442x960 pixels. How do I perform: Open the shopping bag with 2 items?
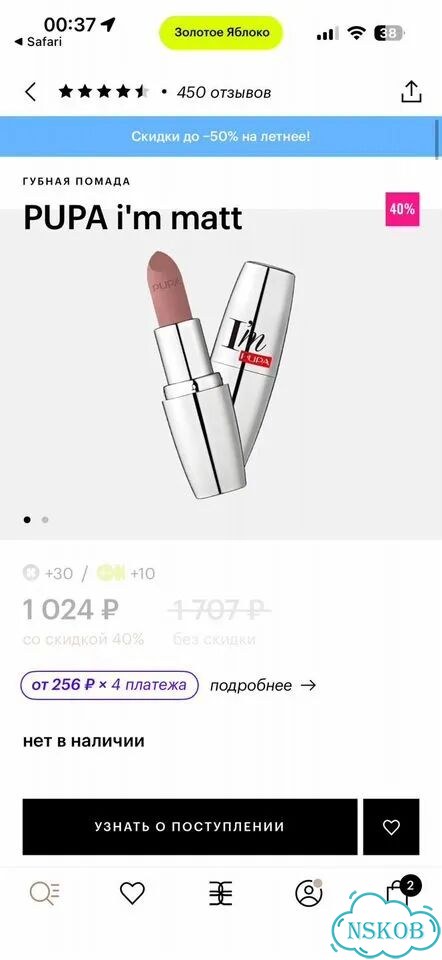point(399,893)
